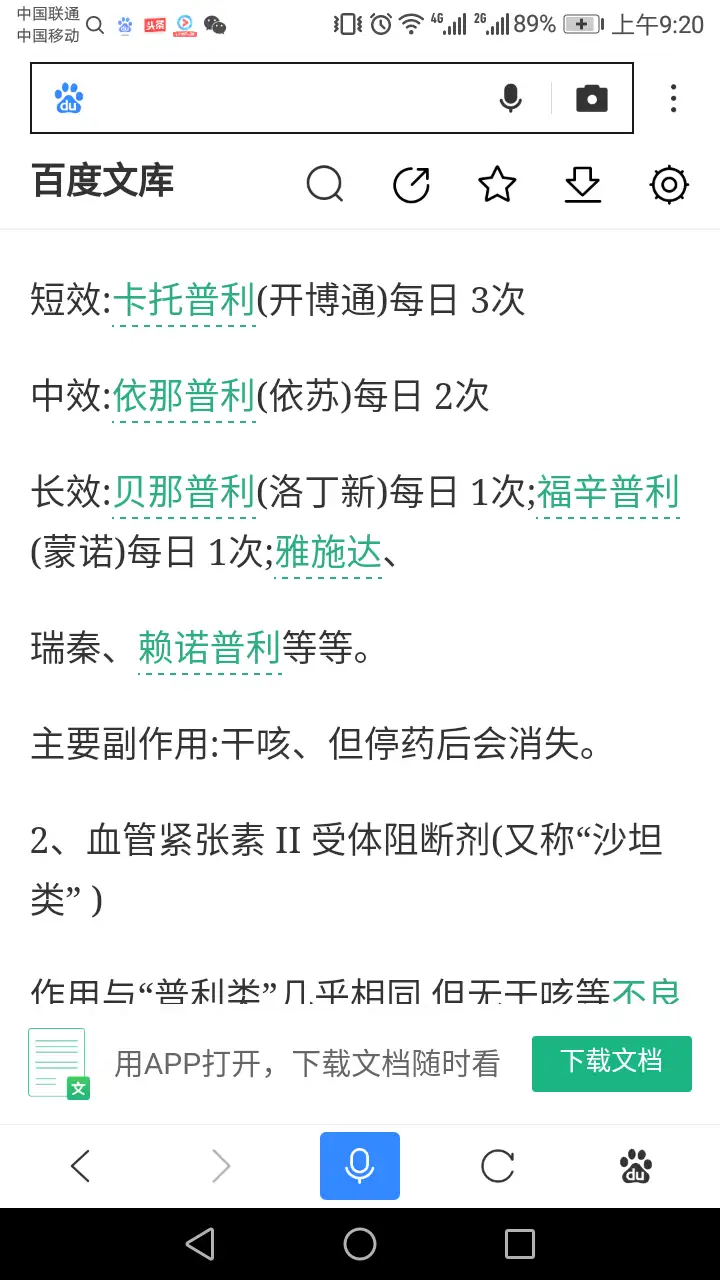Tap the blue voice search microphone button
The image size is (720, 1280).
[360, 1166]
